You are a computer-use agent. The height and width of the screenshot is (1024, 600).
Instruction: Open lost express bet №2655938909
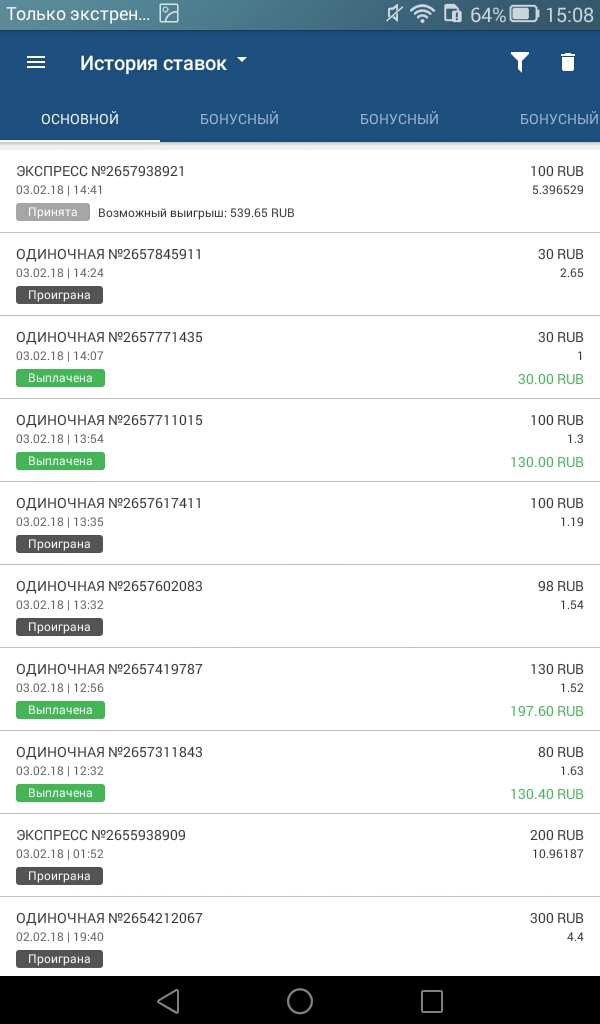300,855
